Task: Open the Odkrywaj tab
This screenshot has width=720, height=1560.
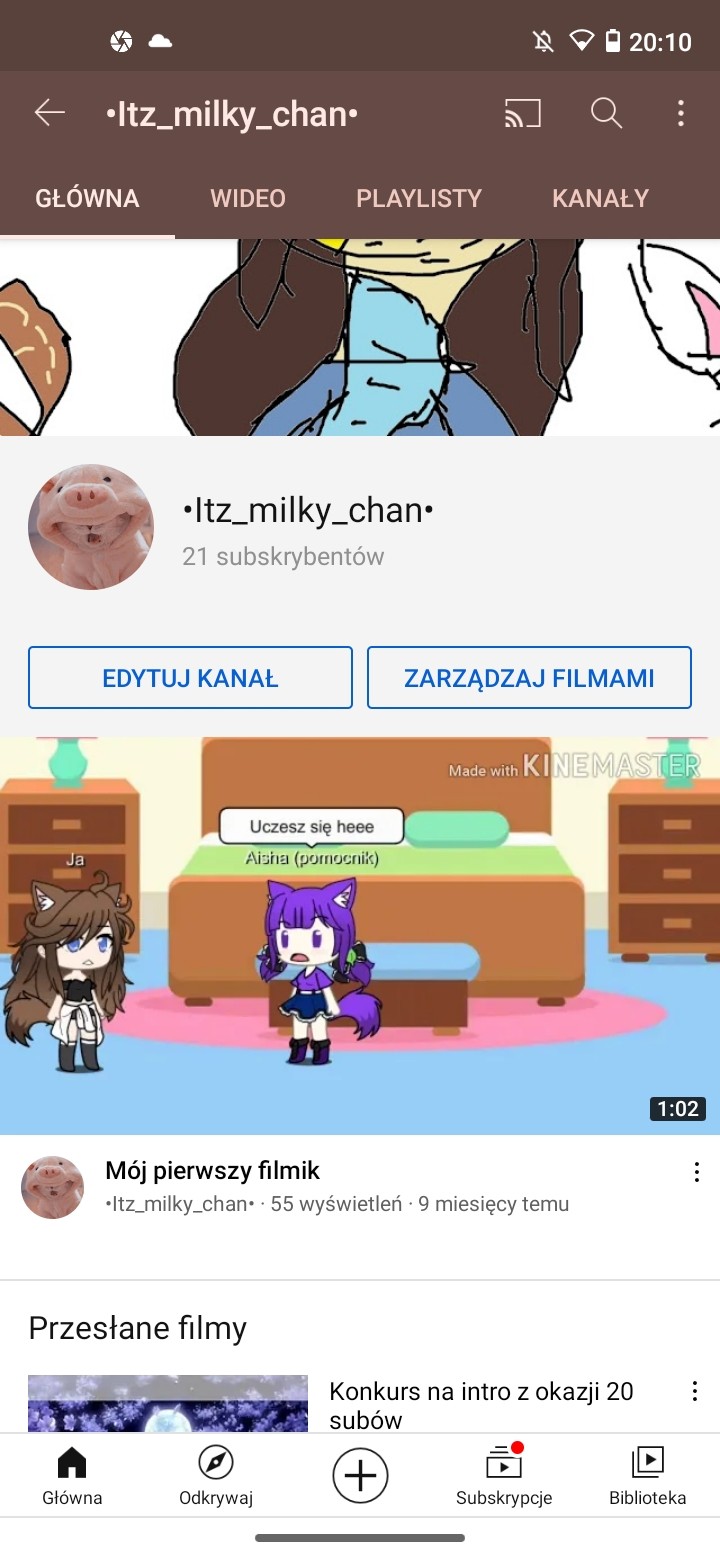Action: pyautogui.click(x=216, y=1476)
